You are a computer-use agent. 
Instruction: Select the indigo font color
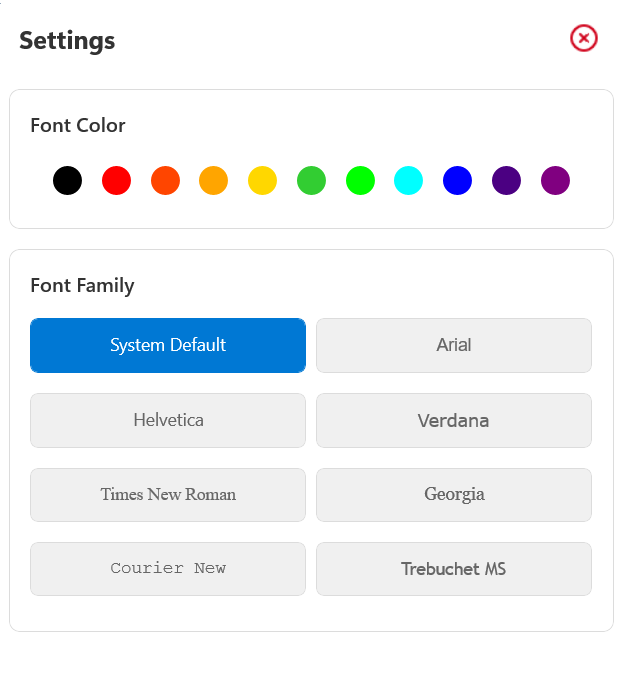(x=506, y=181)
